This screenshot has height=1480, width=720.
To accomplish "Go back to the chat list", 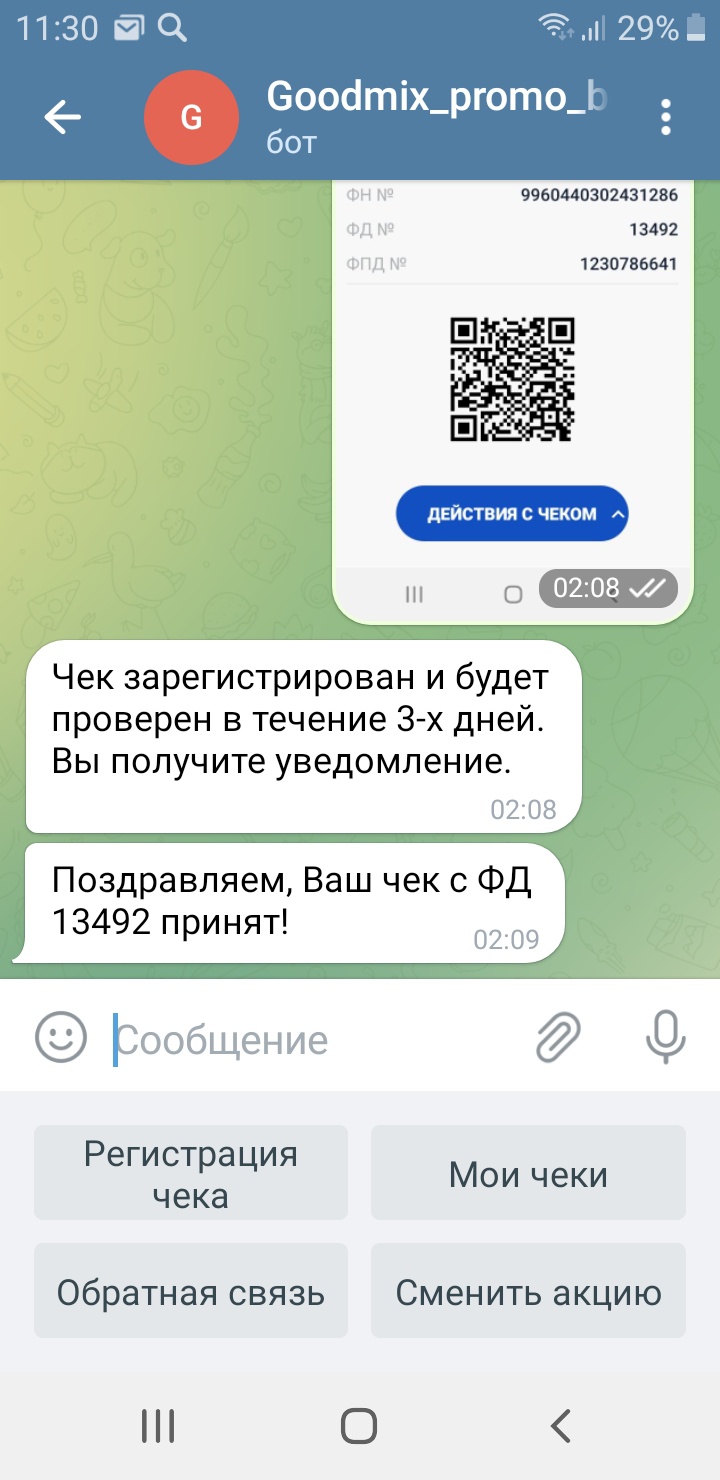I will [62, 118].
